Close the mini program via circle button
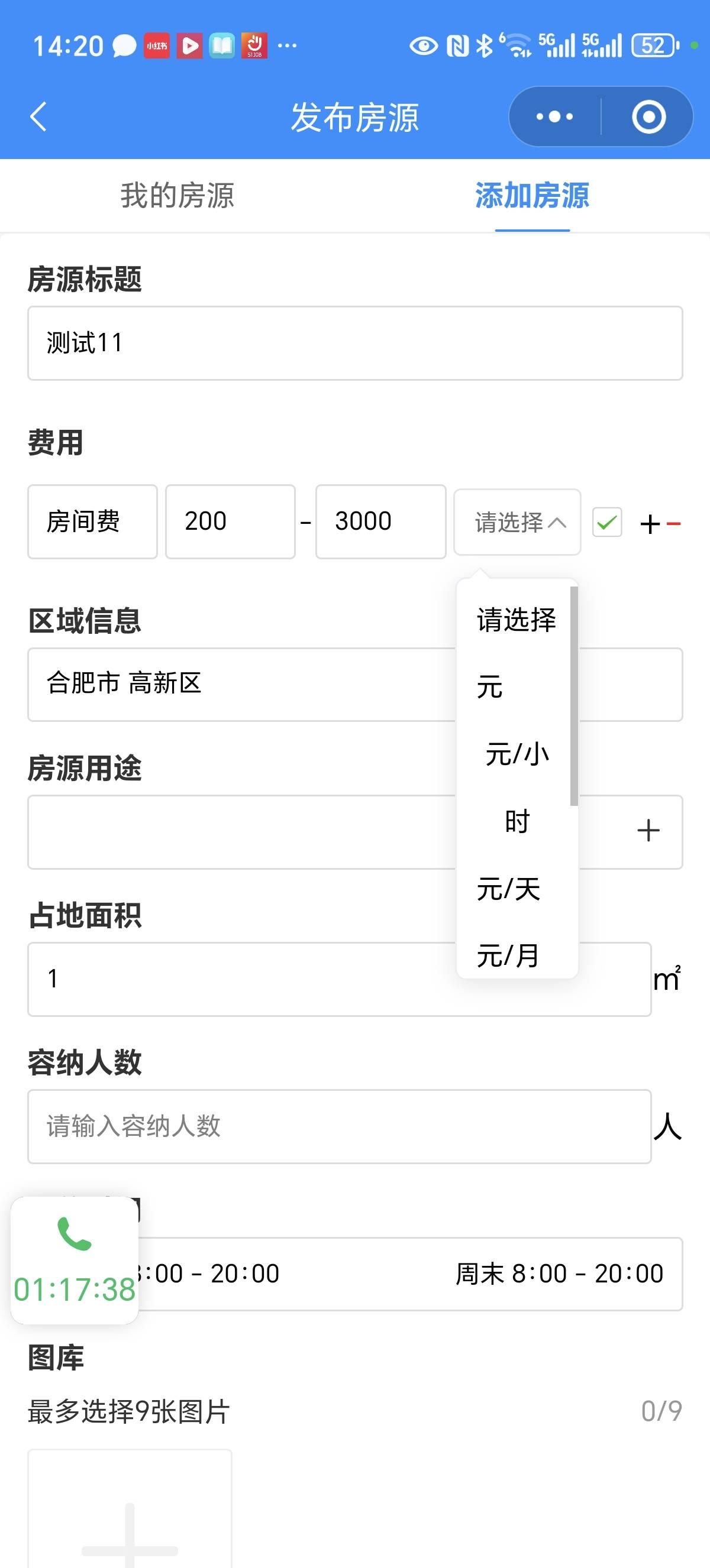The image size is (710, 1568). click(x=648, y=117)
